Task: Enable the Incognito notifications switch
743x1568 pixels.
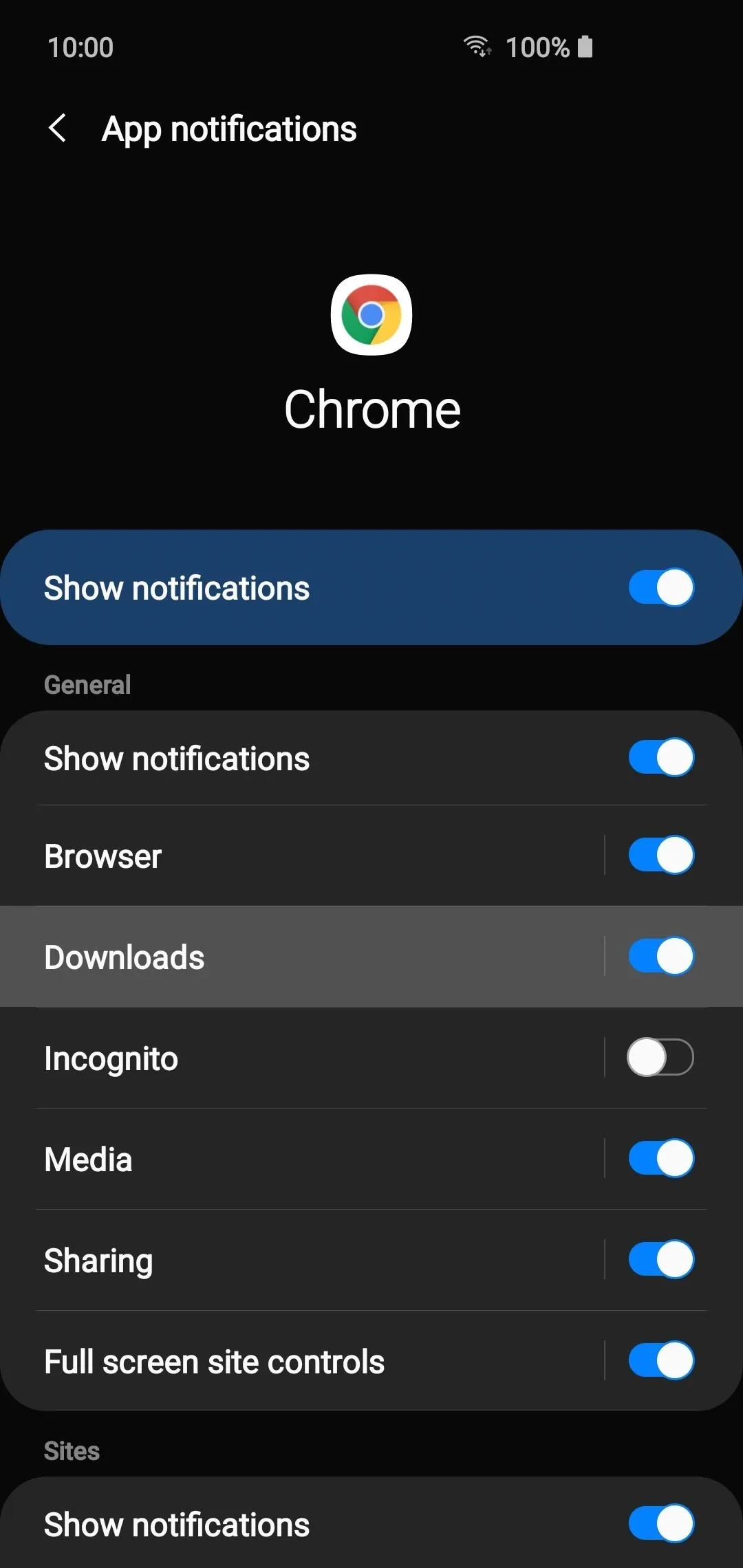Action: [660, 1057]
